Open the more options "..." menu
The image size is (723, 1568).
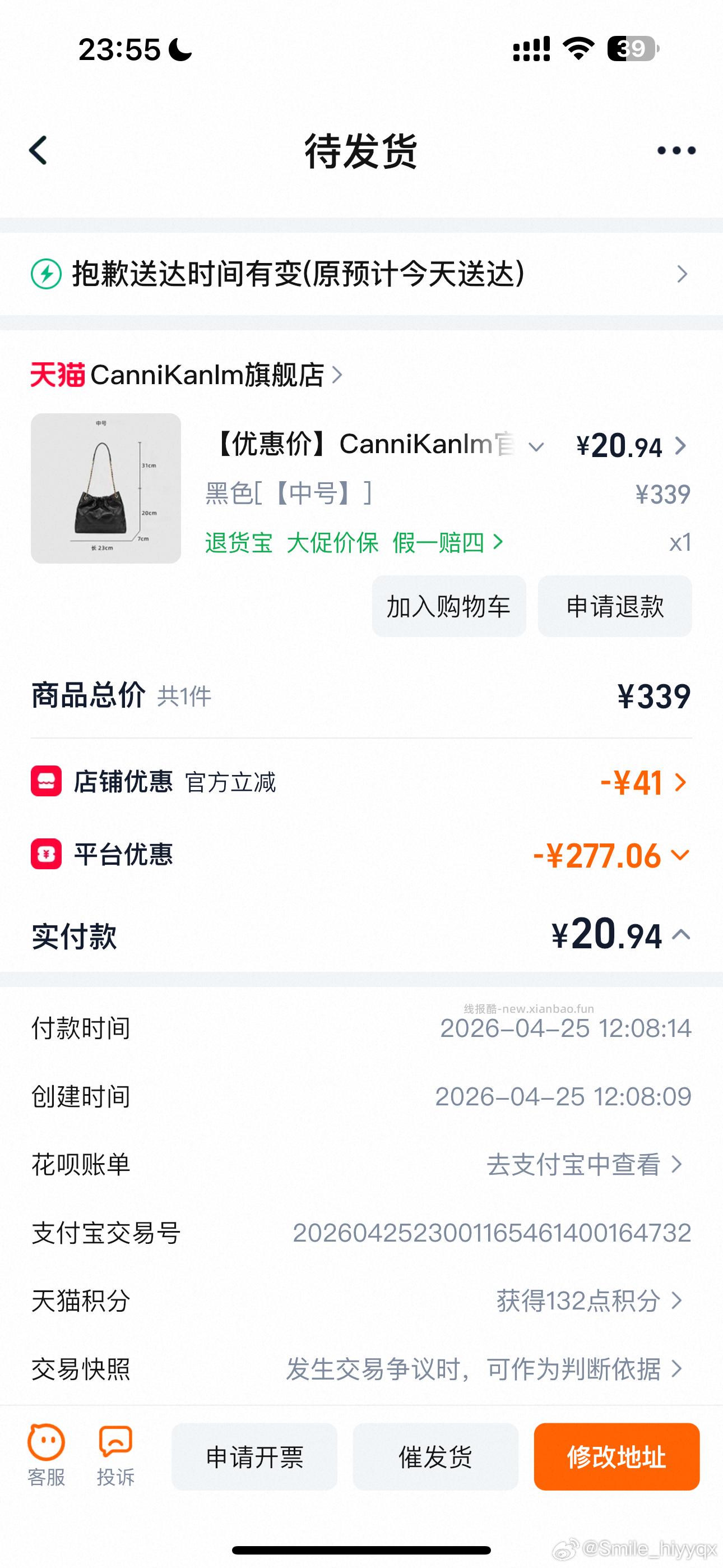coord(674,151)
